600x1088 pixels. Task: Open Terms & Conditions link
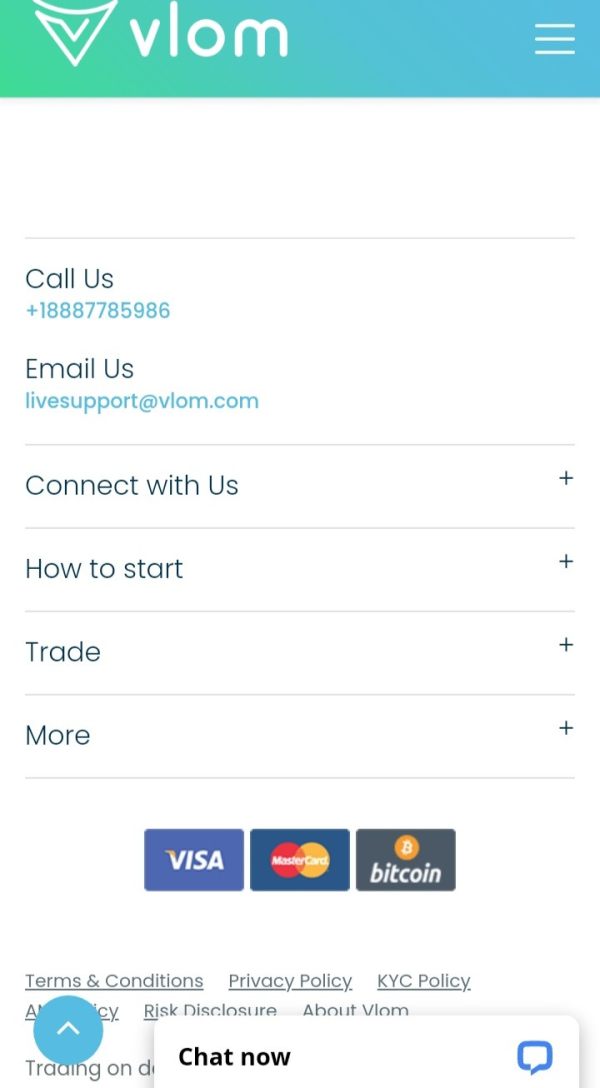click(x=114, y=981)
